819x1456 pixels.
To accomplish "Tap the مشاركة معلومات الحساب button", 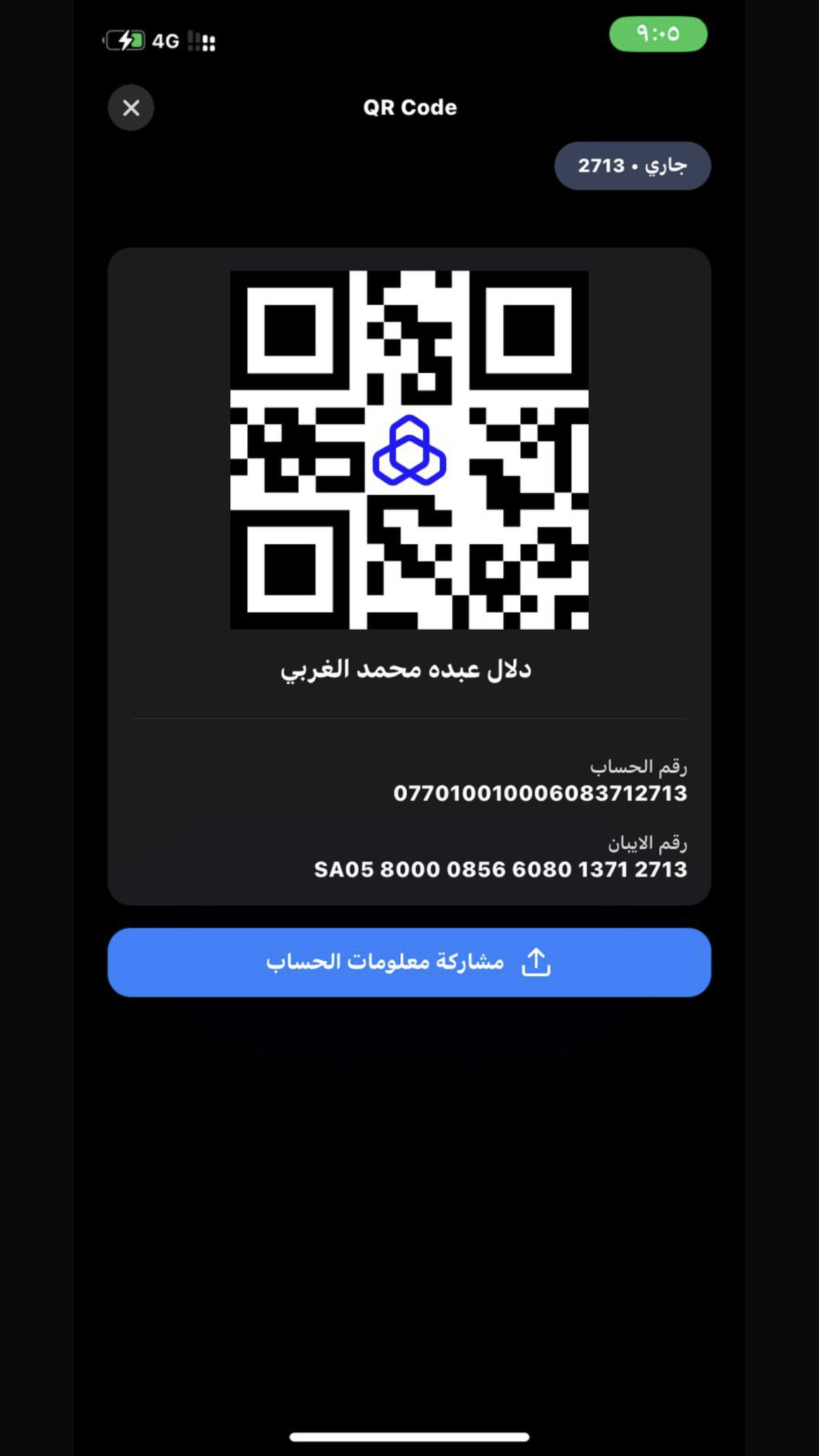I will (409, 962).
